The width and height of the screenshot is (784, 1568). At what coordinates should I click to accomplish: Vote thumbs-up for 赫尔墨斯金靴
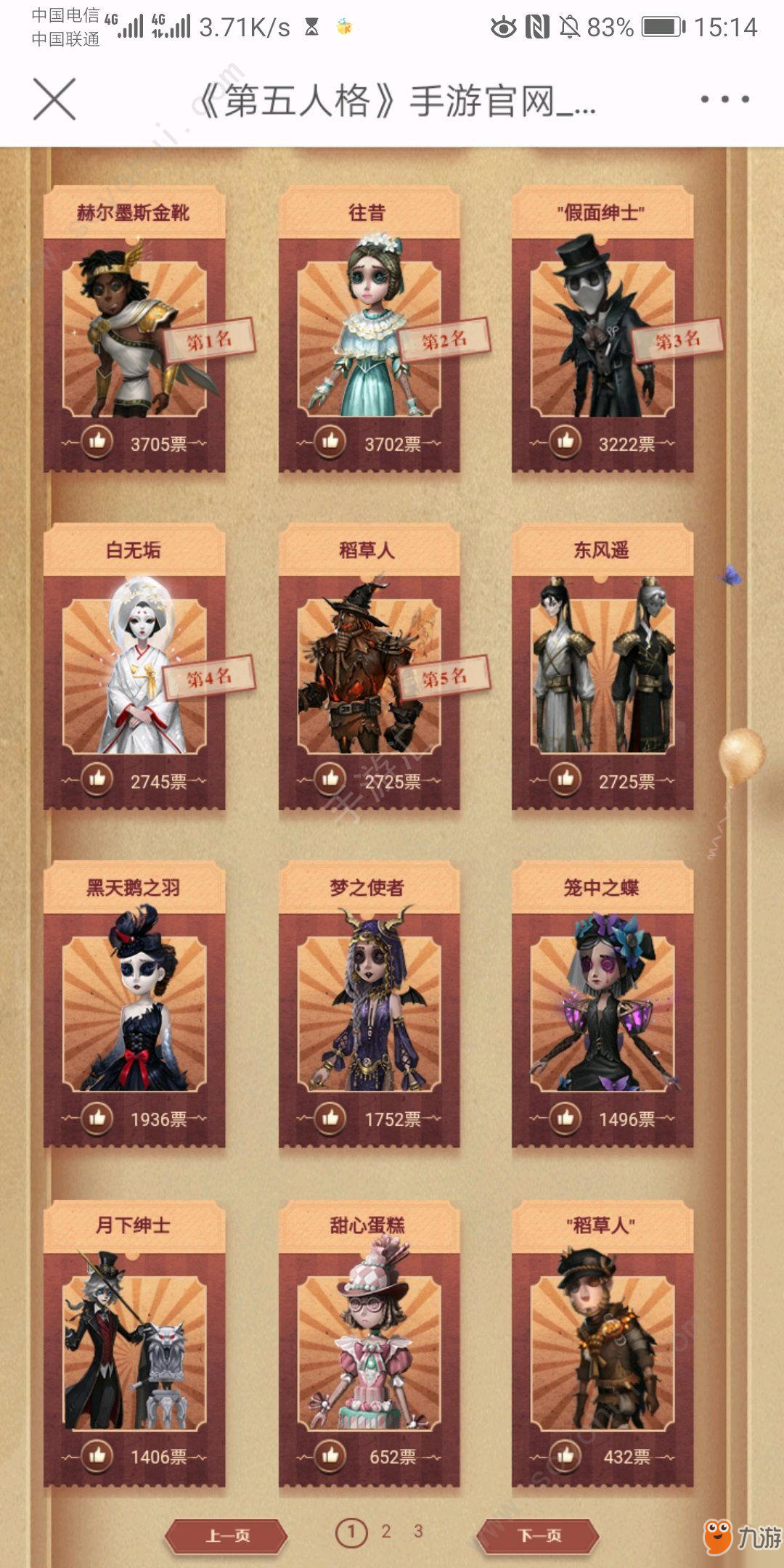click(x=97, y=441)
